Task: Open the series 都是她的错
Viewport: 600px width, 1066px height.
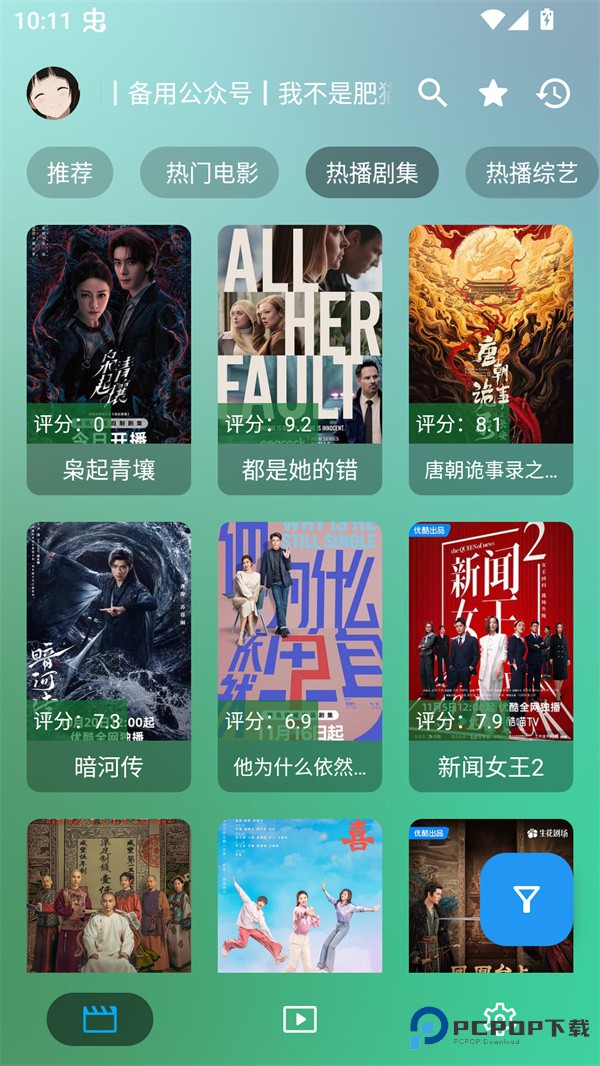Action: (300, 358)
